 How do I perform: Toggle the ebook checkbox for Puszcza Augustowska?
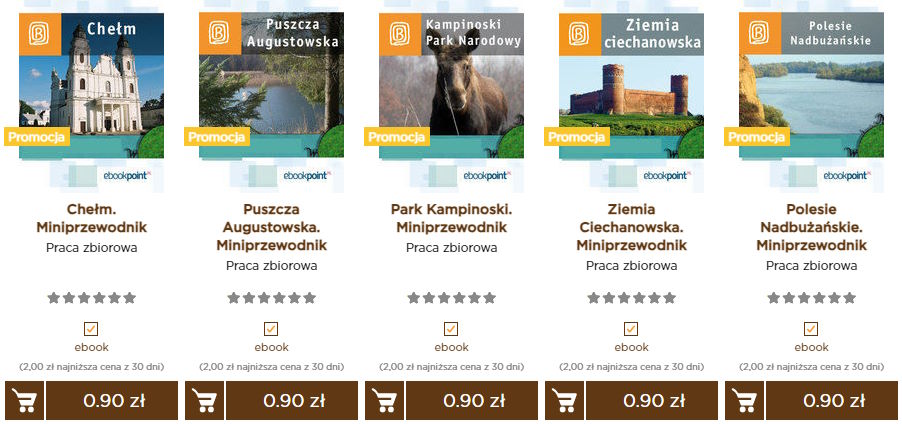click(x=271, y=328)
